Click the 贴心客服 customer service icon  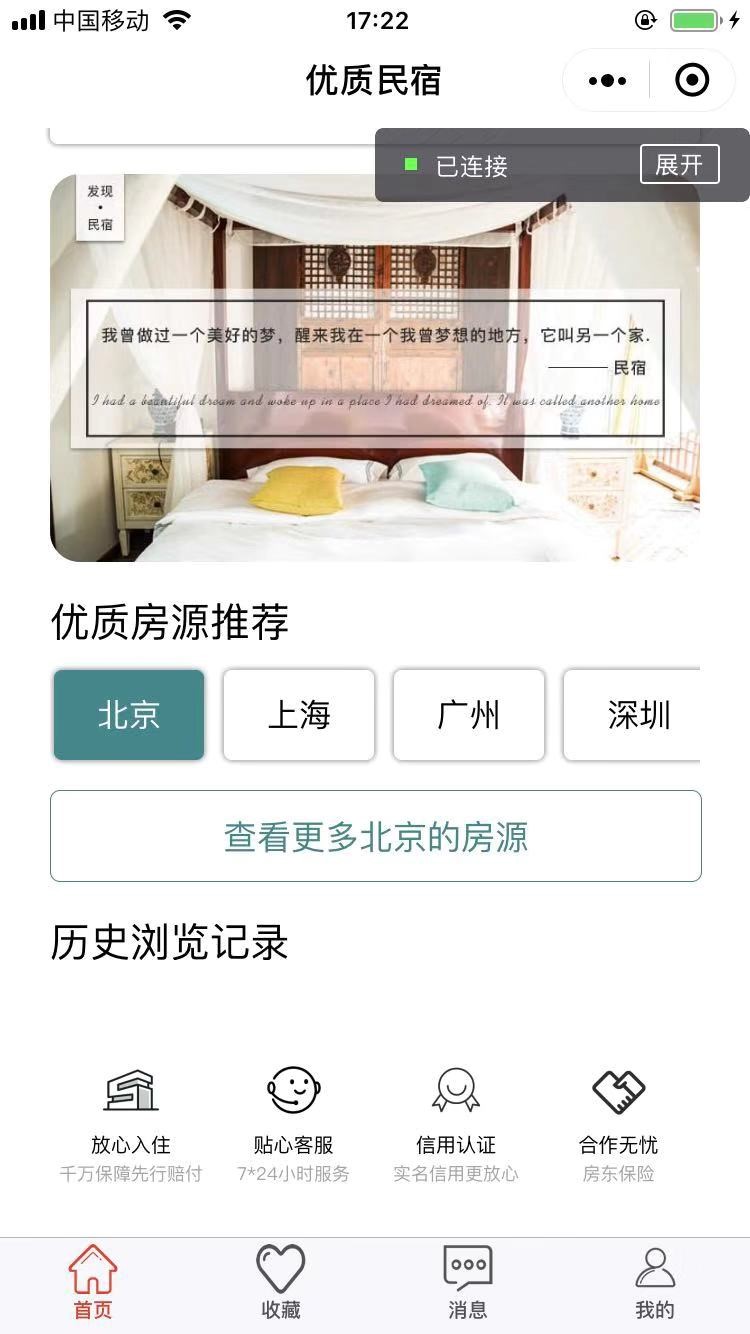(x=295, y=1090)
